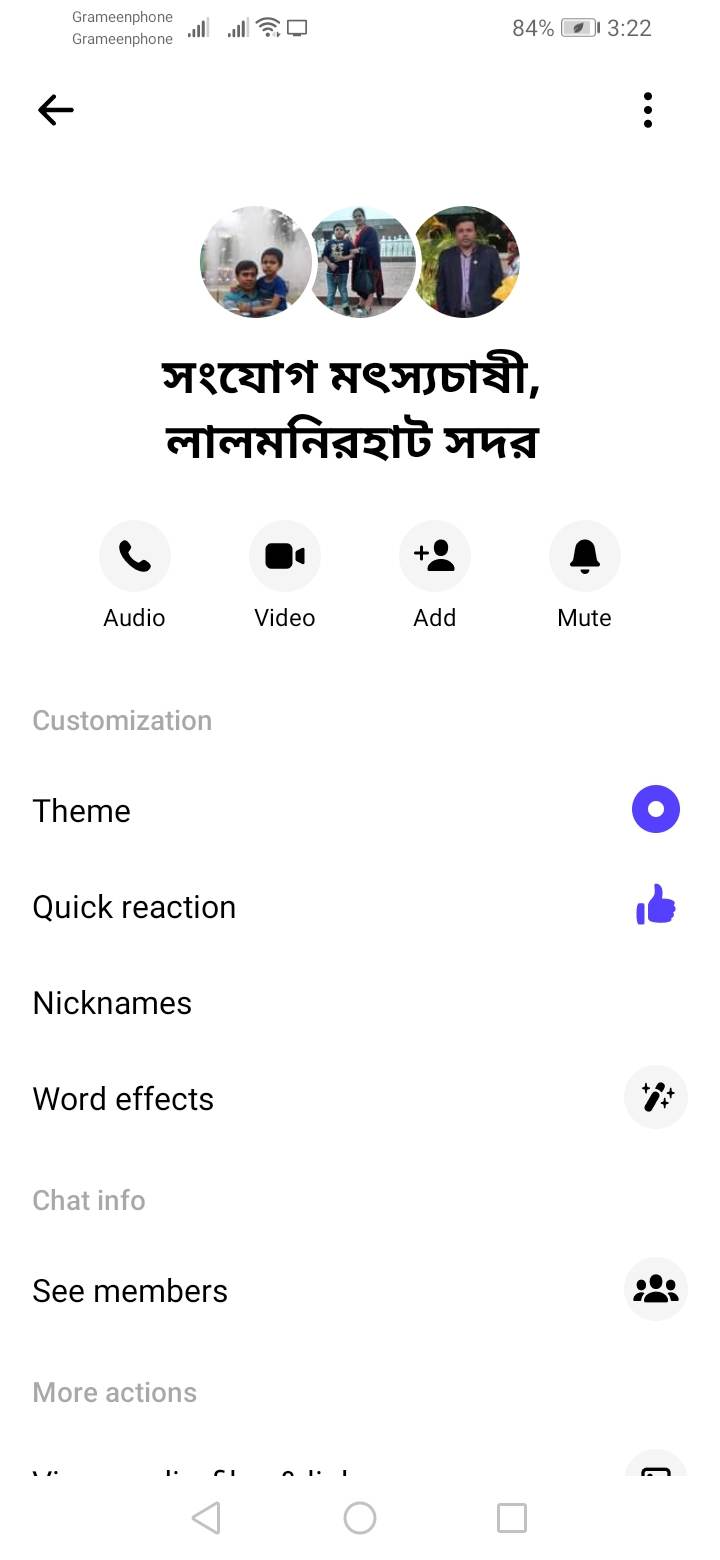Go back using the top-left arrow
This screenshot has width=720, height=1560.
coord(56,110)
